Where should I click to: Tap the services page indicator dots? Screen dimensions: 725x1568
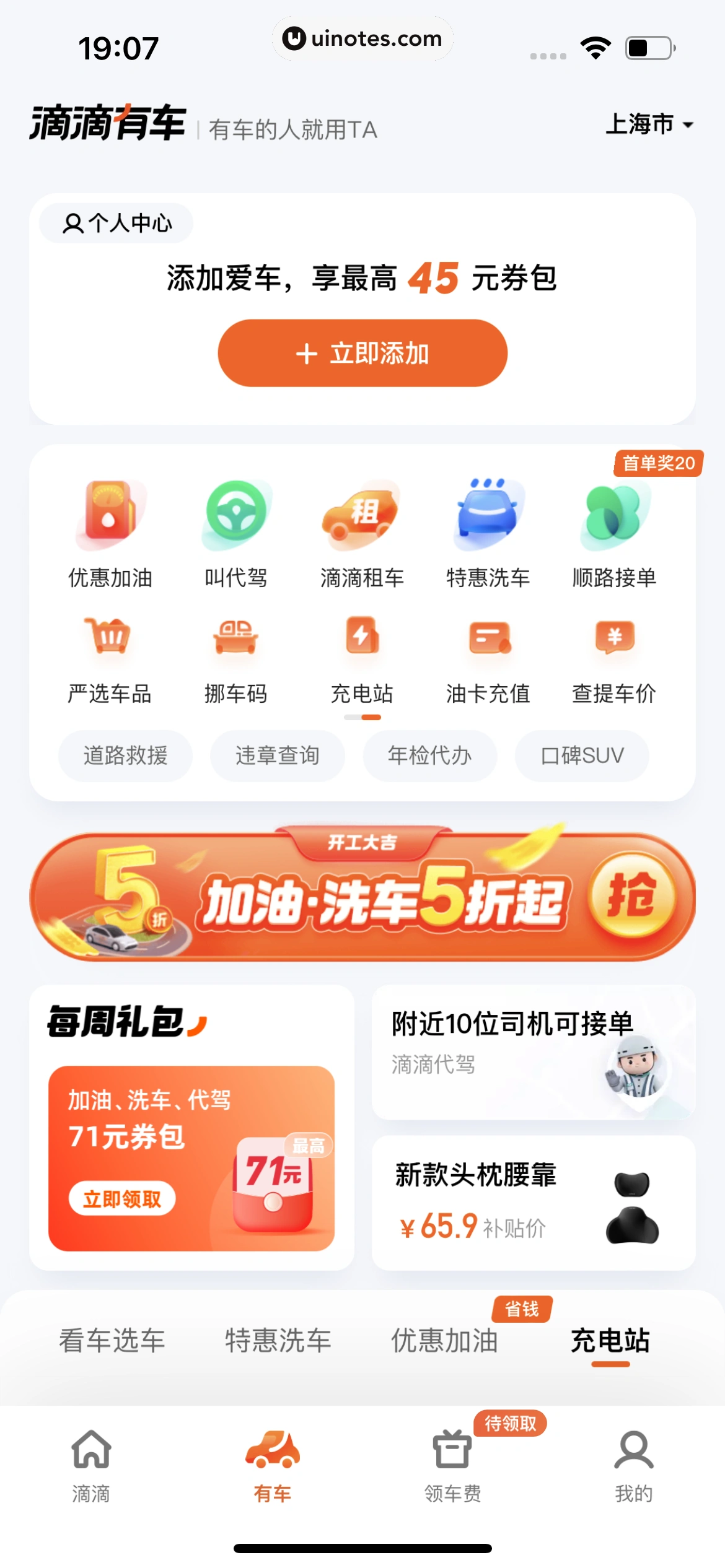(x=362, y=716)
